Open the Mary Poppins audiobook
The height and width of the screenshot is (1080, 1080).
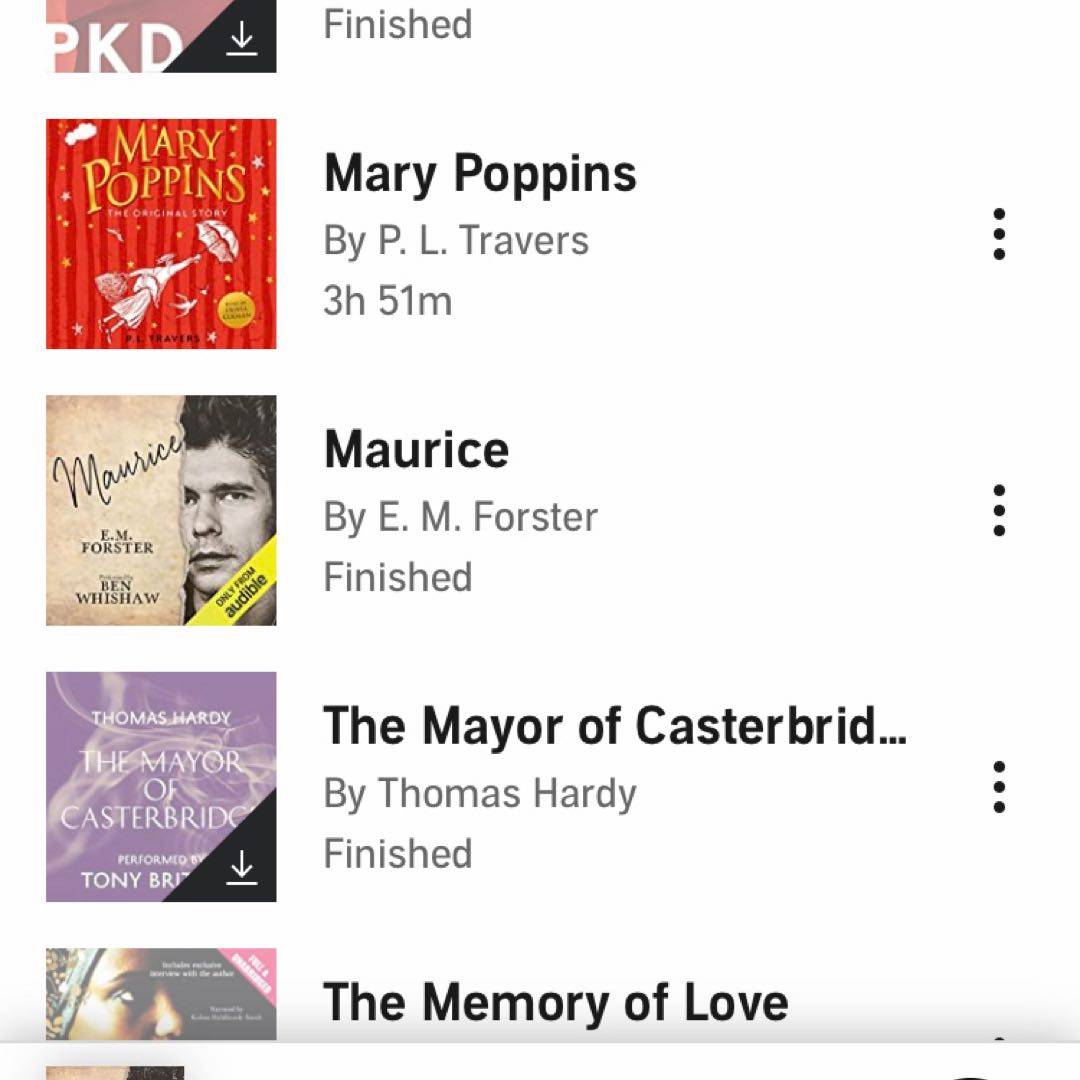point(480,174)
